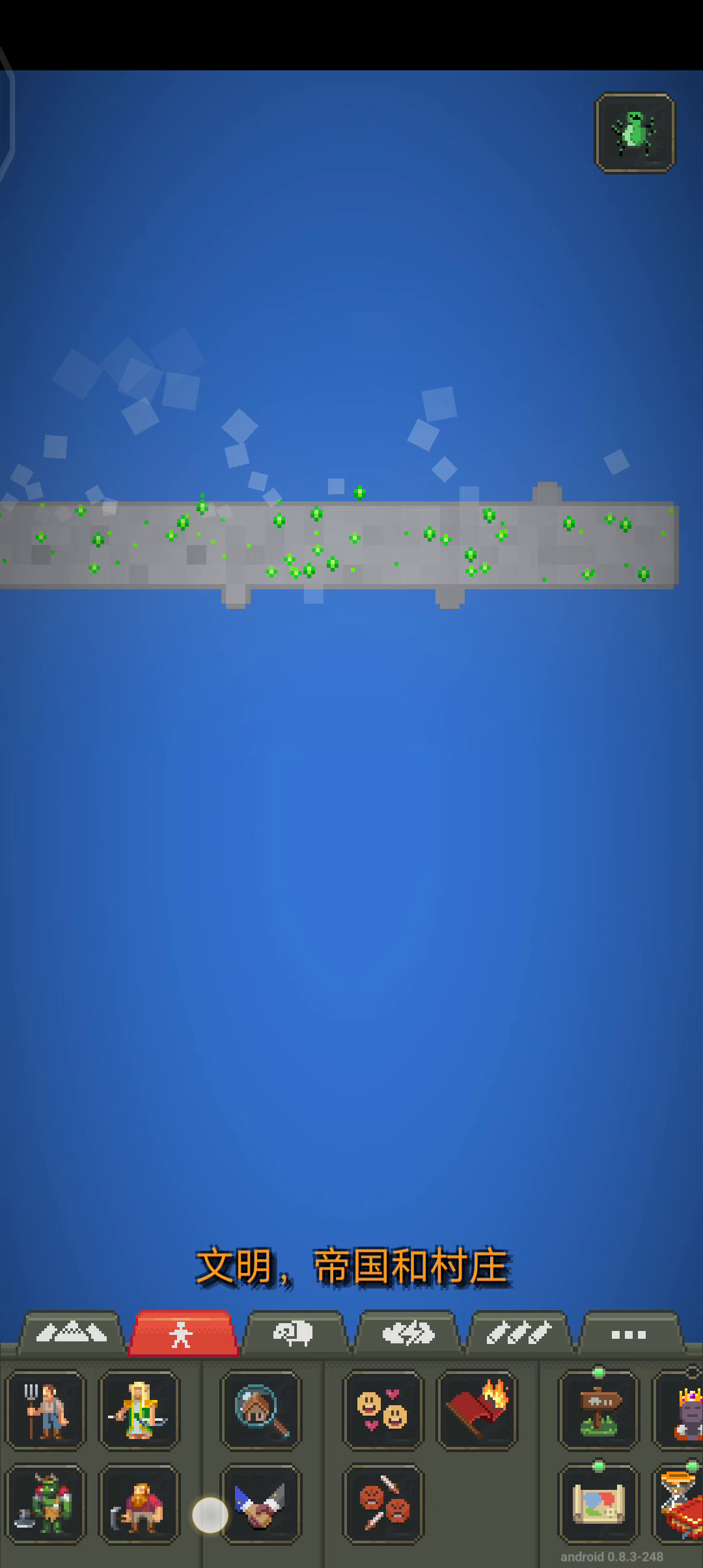Pick the friendship hearts power
The image size is (703, 1568).
click(383, 1410)
